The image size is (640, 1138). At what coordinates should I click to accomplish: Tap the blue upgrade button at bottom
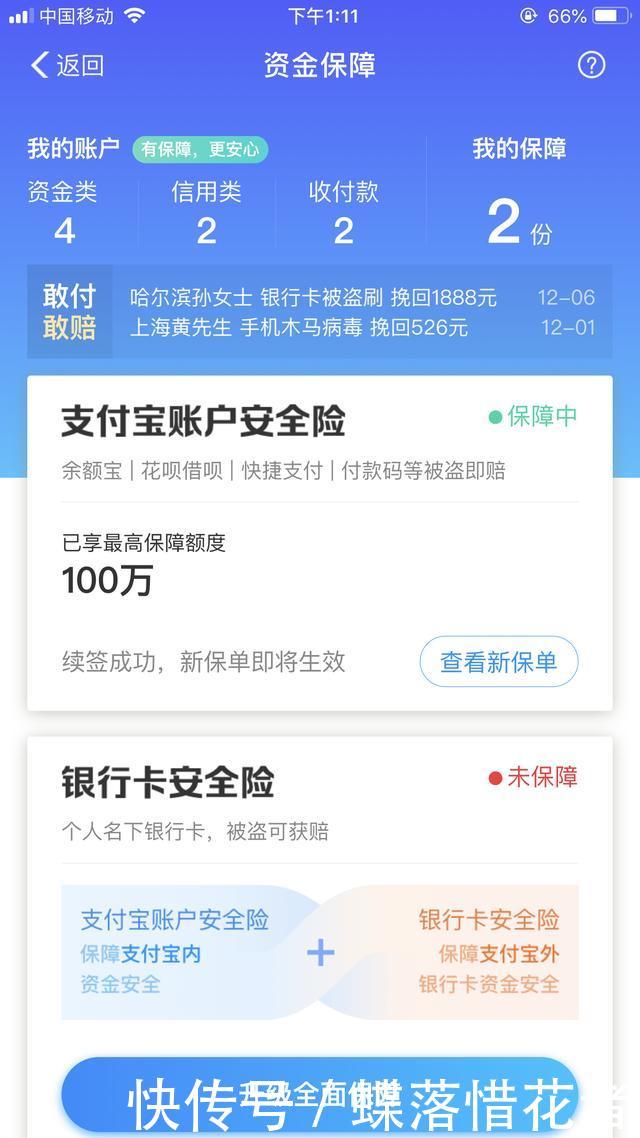pos(320,1097)
